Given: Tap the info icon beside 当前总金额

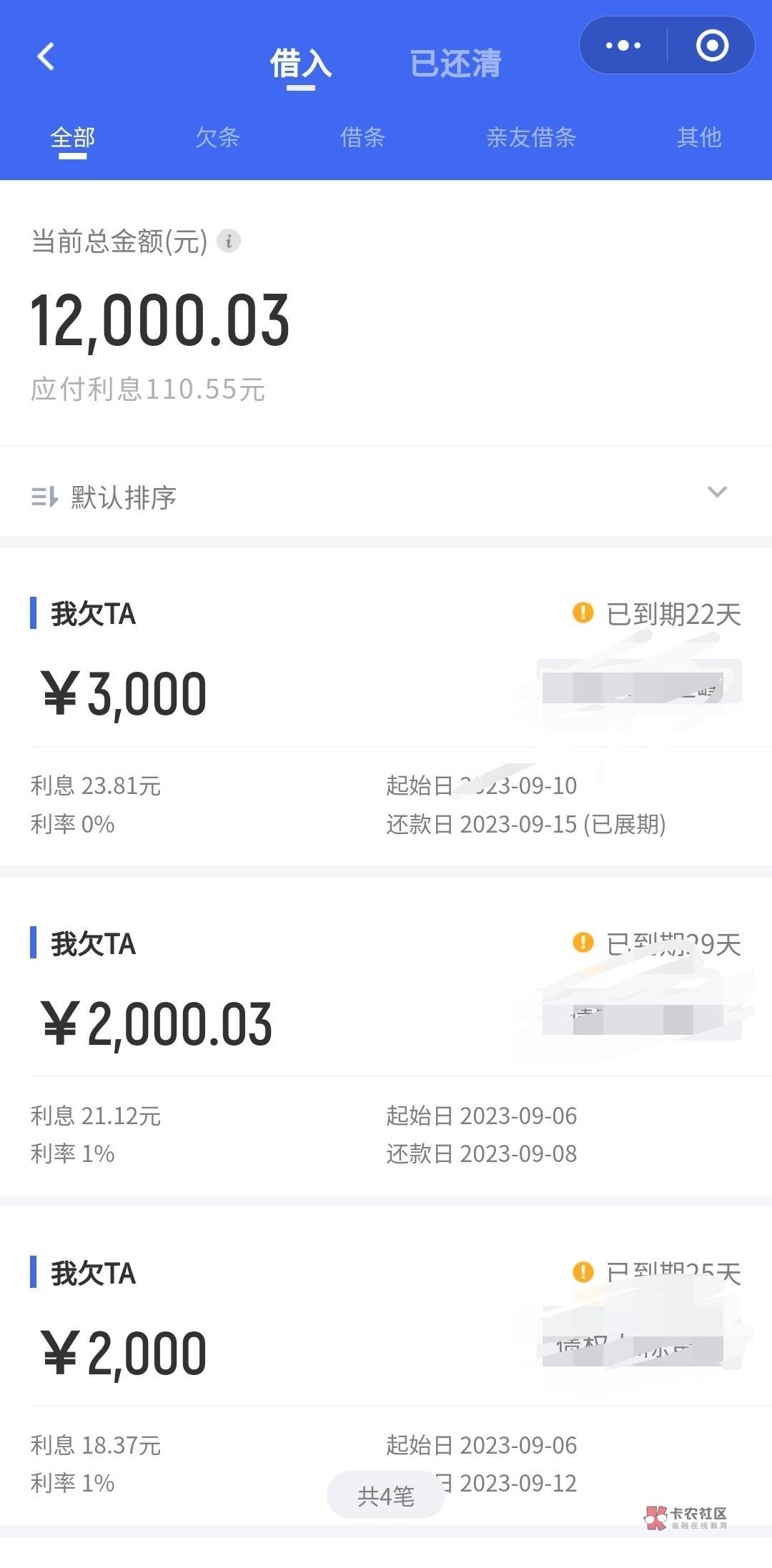Looking at the screenshot, I should tap(229, 242).
